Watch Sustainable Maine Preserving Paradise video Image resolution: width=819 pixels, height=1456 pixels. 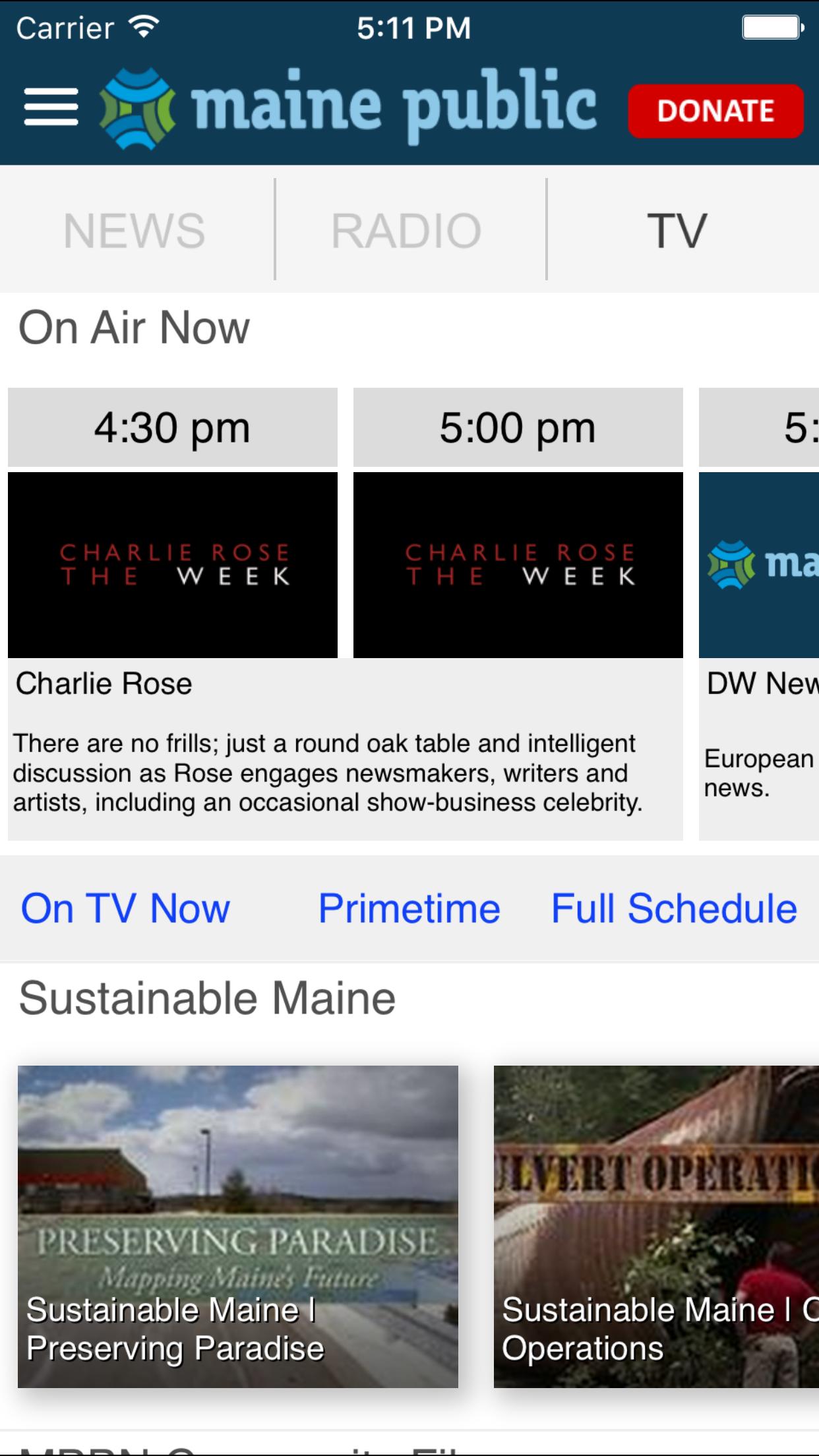click(x=238, y=1227)
